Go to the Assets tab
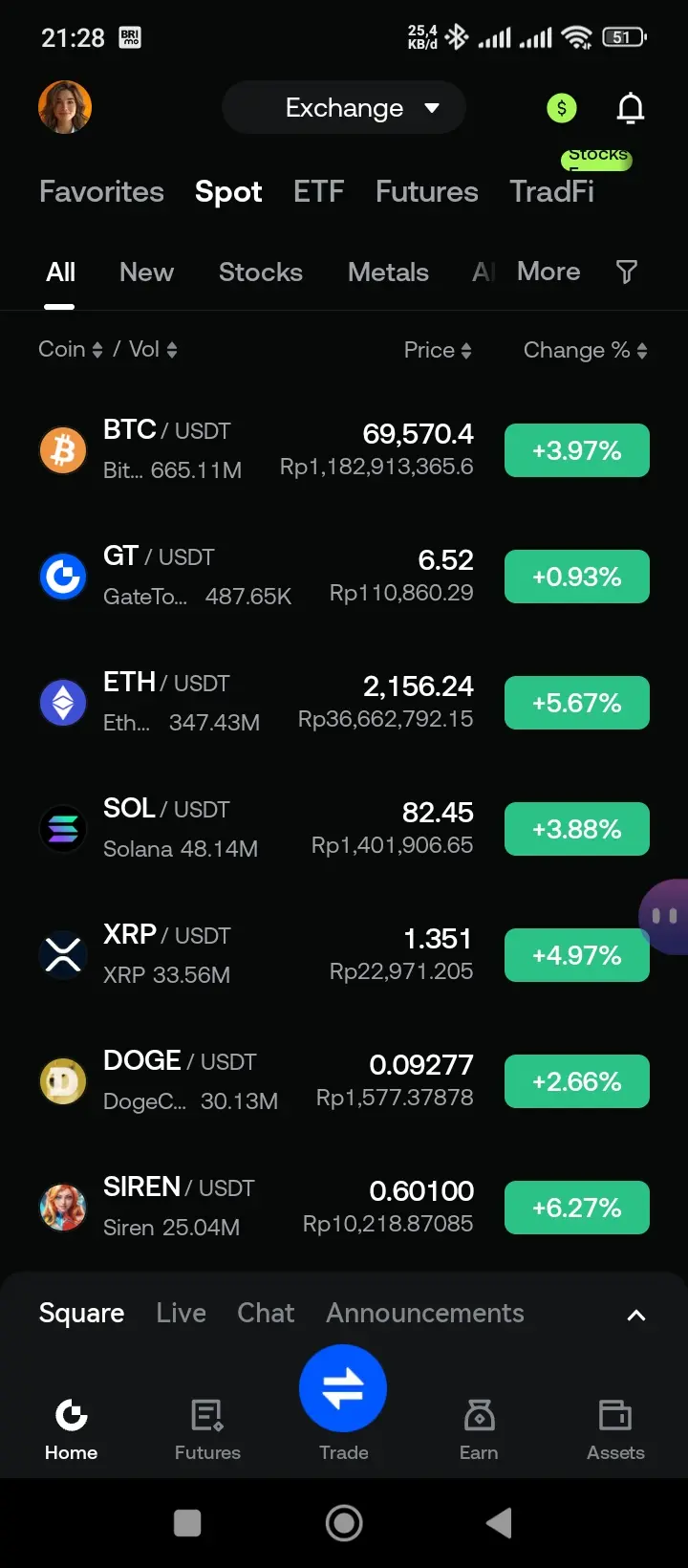 pyautogui.click(x=615, y=1429)
